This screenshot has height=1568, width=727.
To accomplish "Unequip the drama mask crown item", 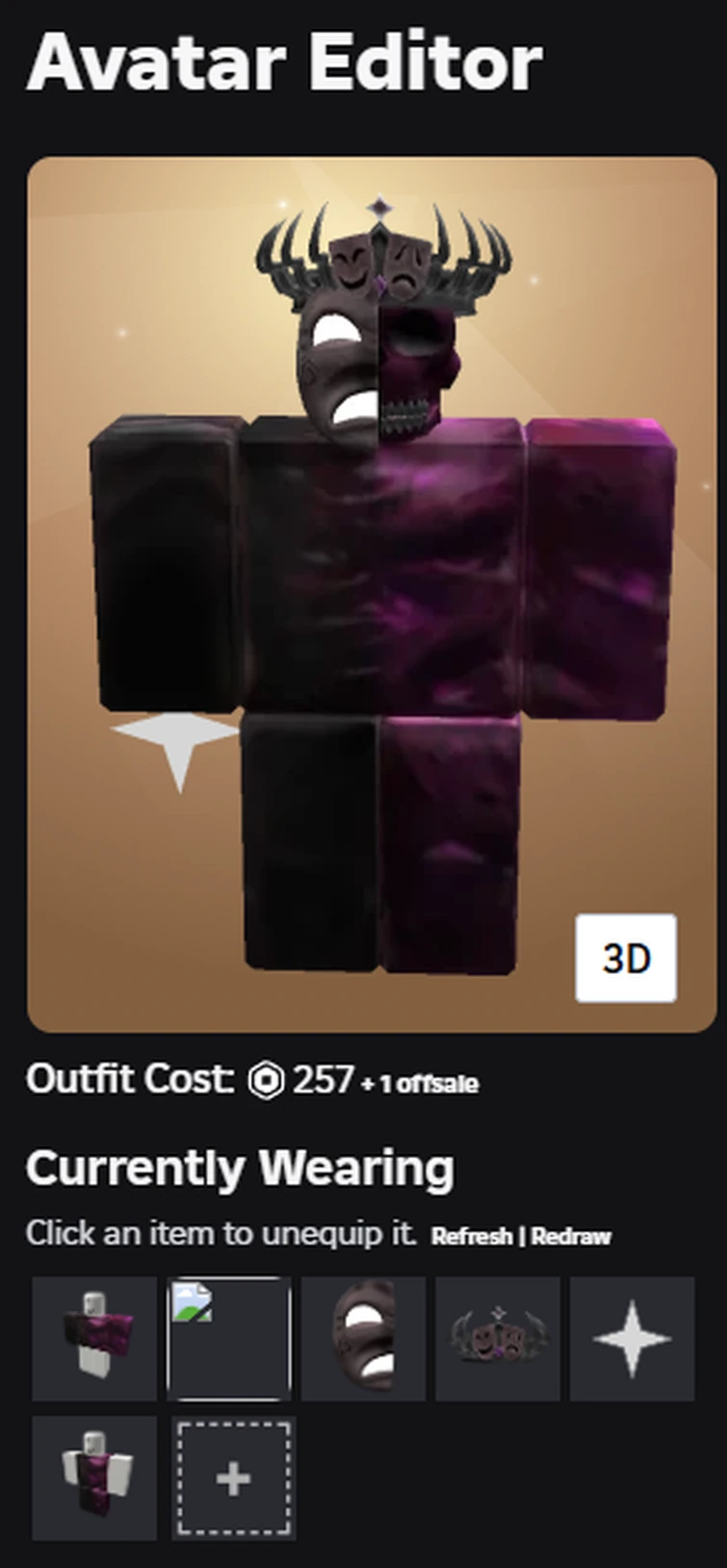I will (498, 1338).
